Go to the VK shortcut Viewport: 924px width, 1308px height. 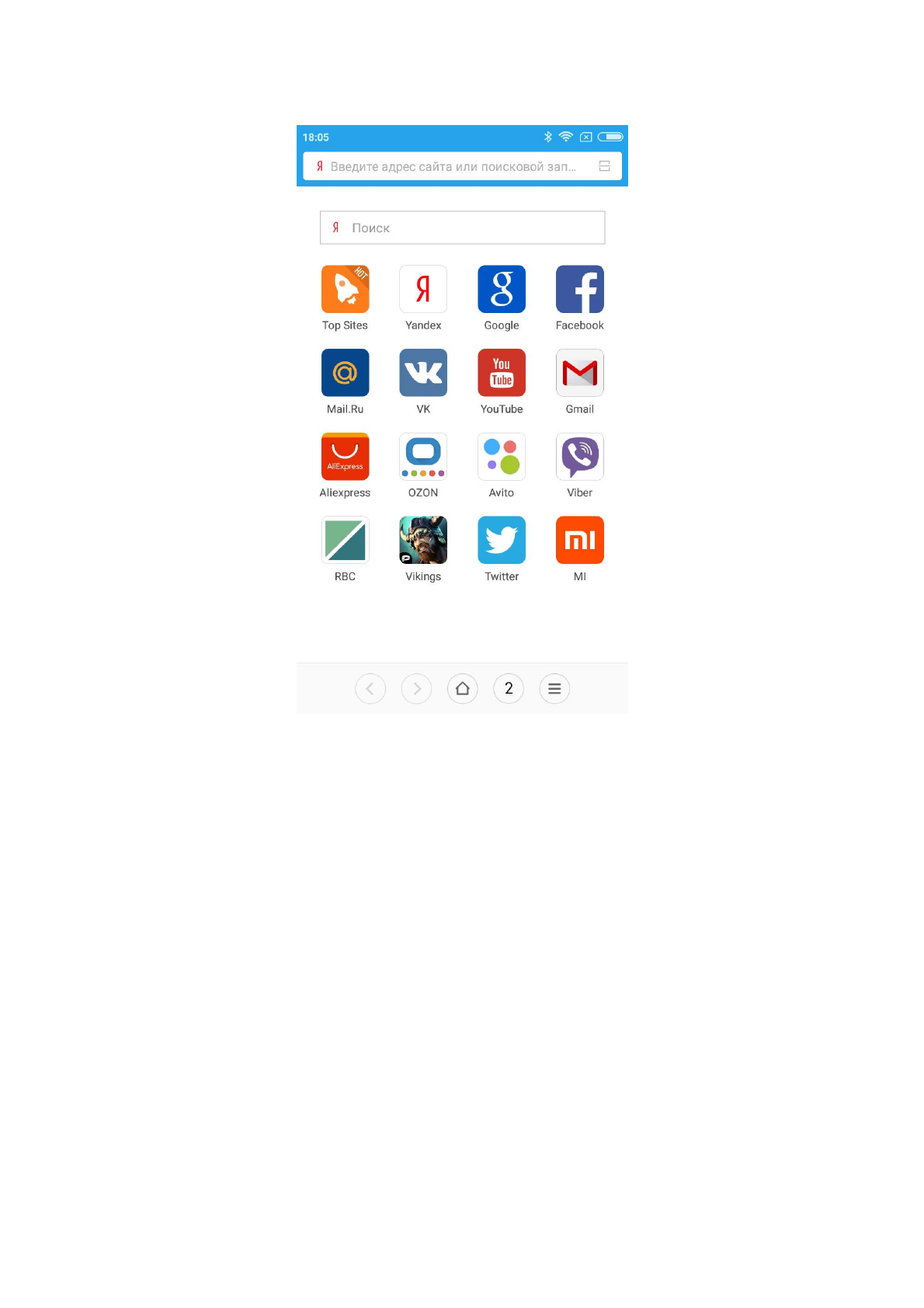[423, 374]
